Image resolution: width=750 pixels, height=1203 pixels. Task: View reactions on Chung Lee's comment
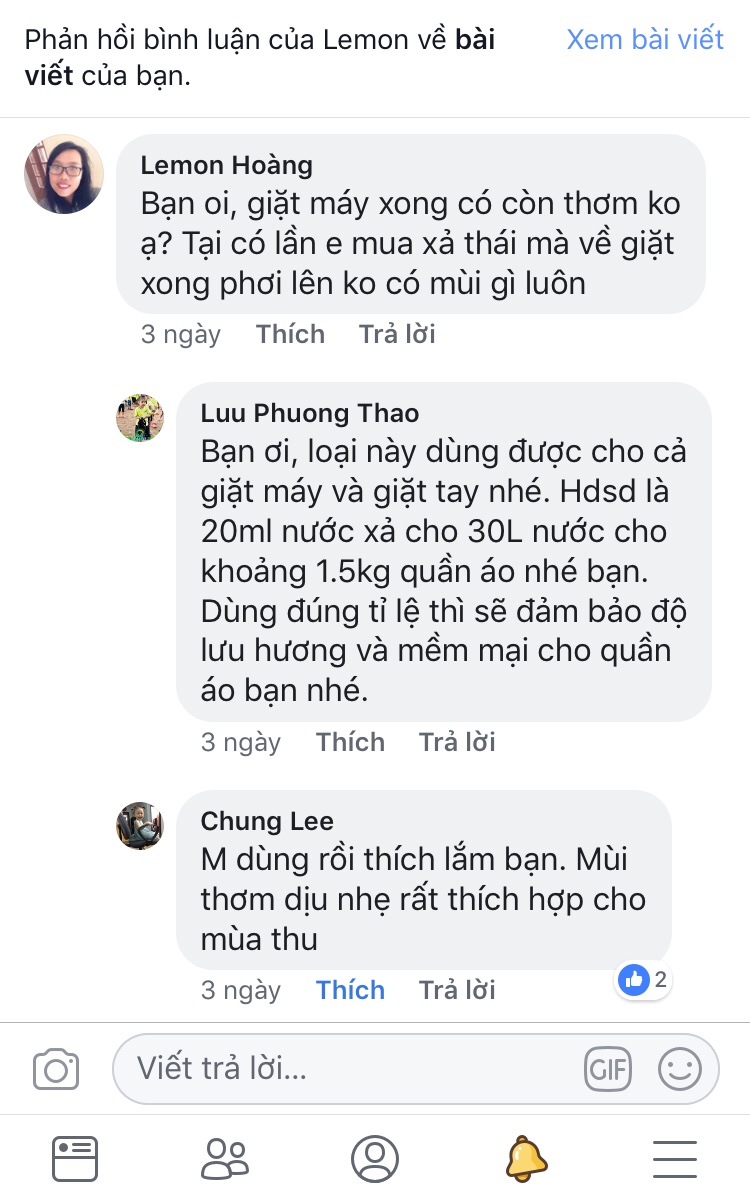[643, 980]
